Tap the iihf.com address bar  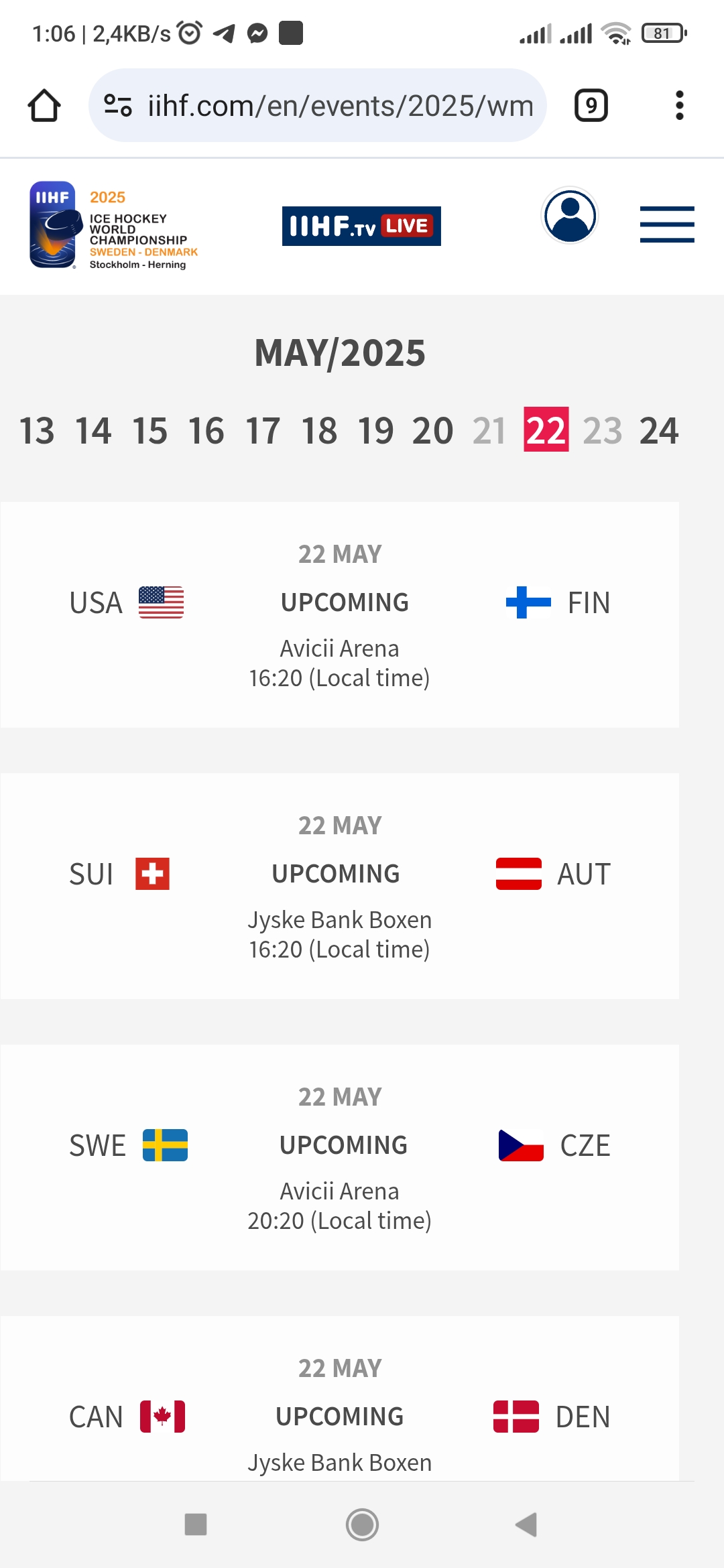[318, 106]
